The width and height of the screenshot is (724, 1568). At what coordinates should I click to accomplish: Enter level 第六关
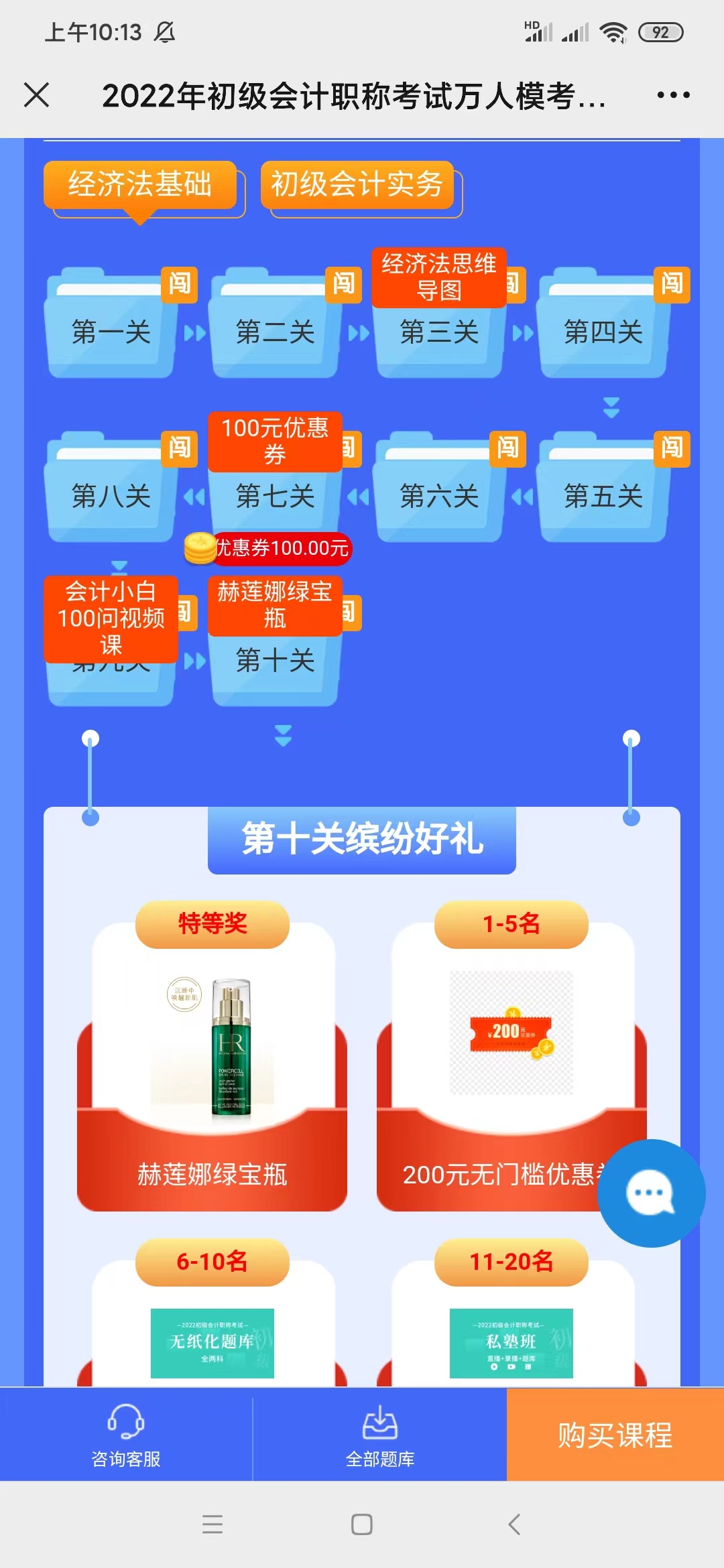439,496
